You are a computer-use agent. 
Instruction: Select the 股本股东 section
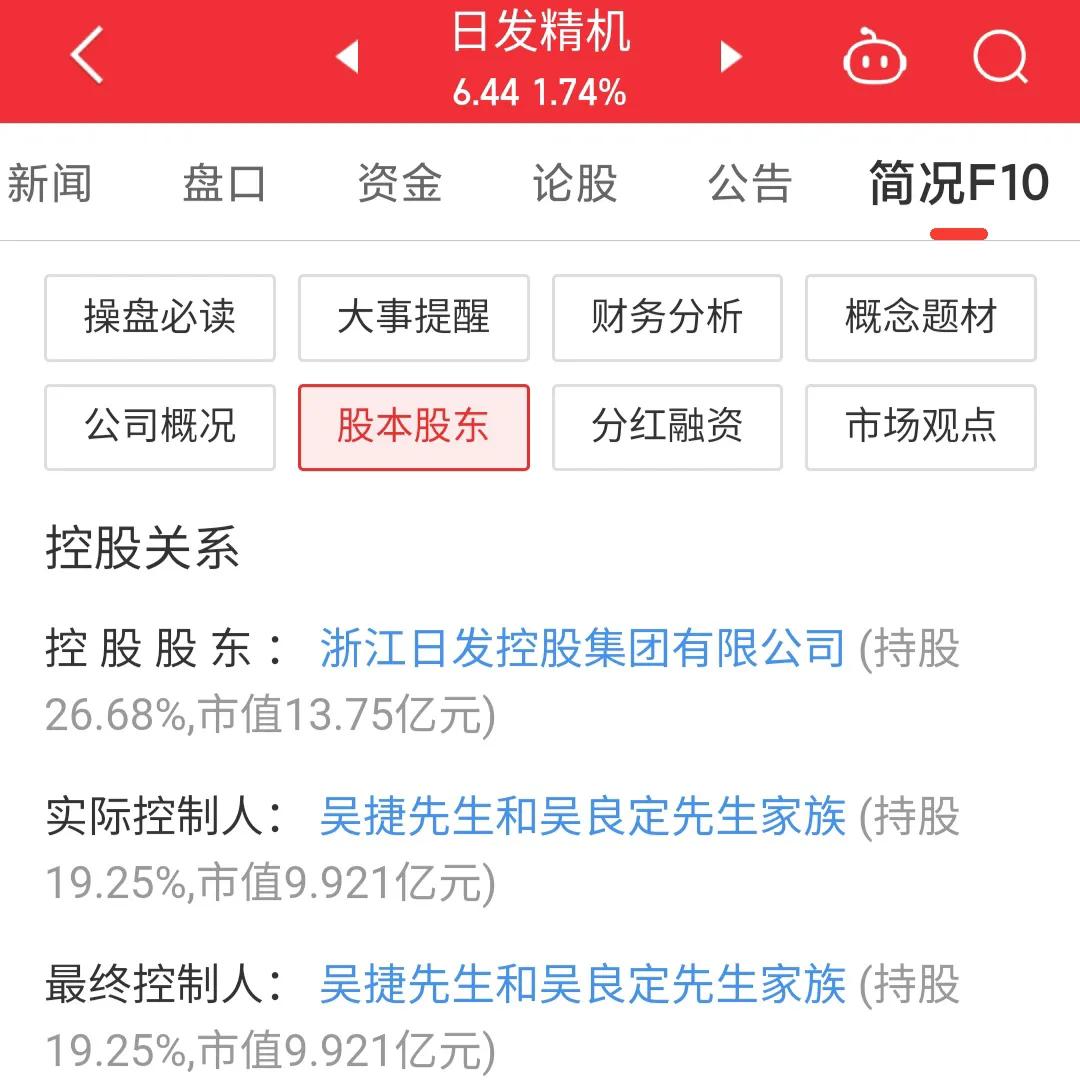[x=413, y=427]
